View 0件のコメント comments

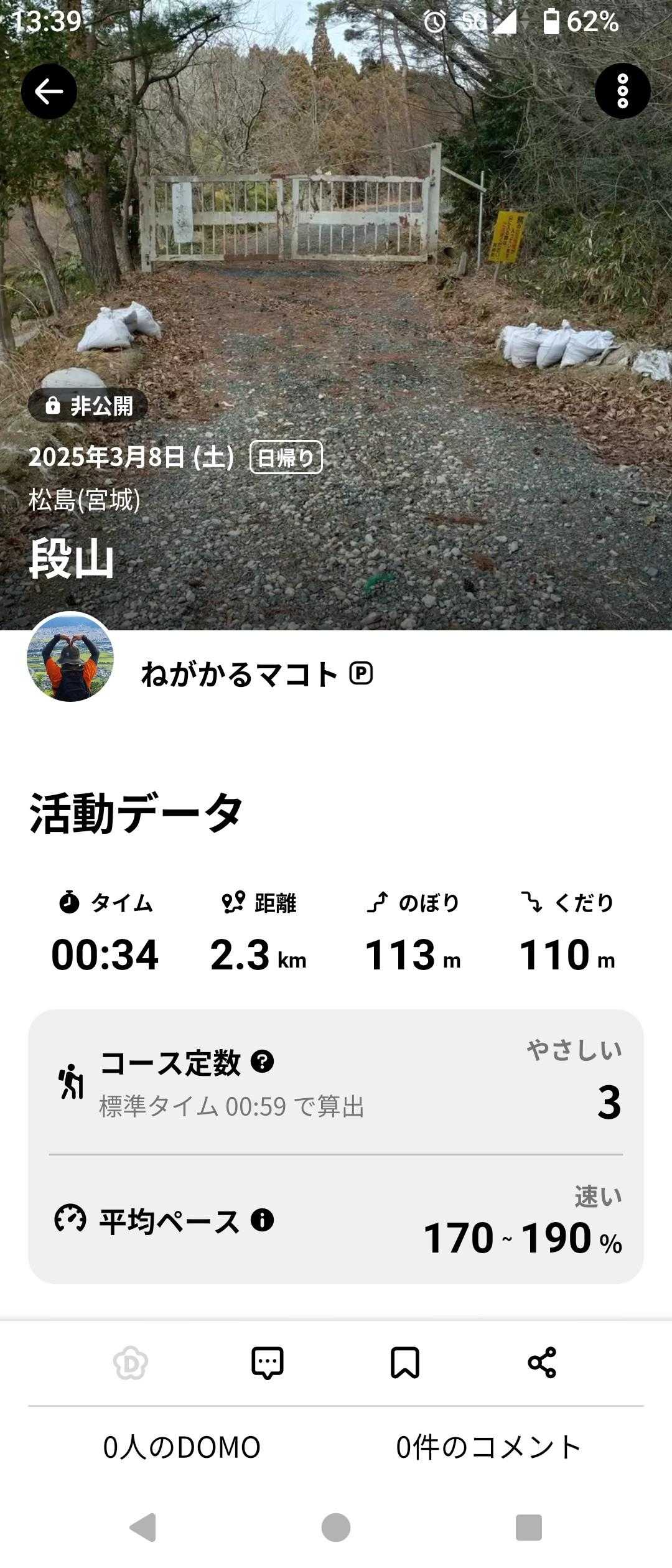(x=488, y=1447)
